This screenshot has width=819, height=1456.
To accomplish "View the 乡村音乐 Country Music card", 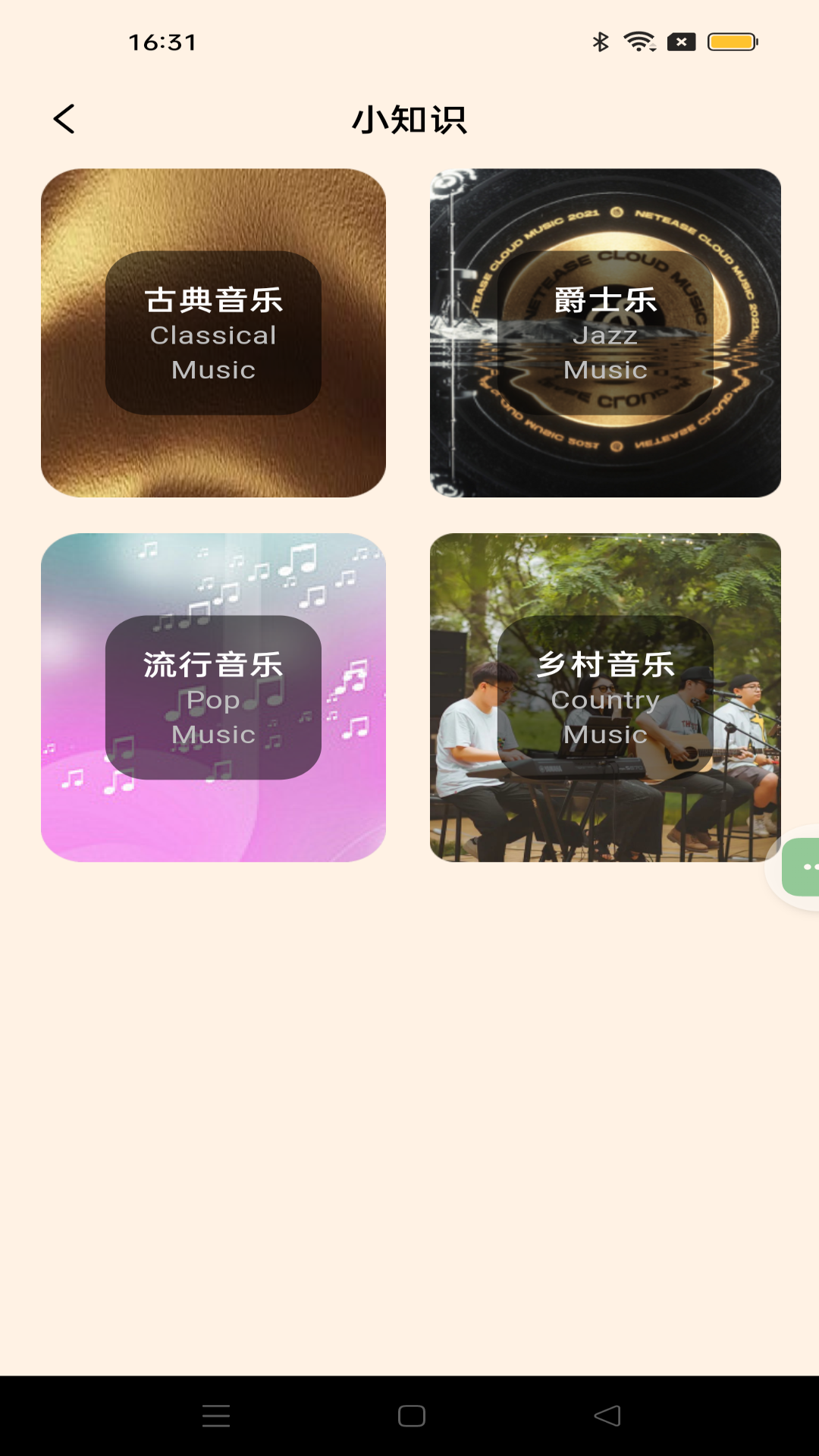I will tap(605, 697).
